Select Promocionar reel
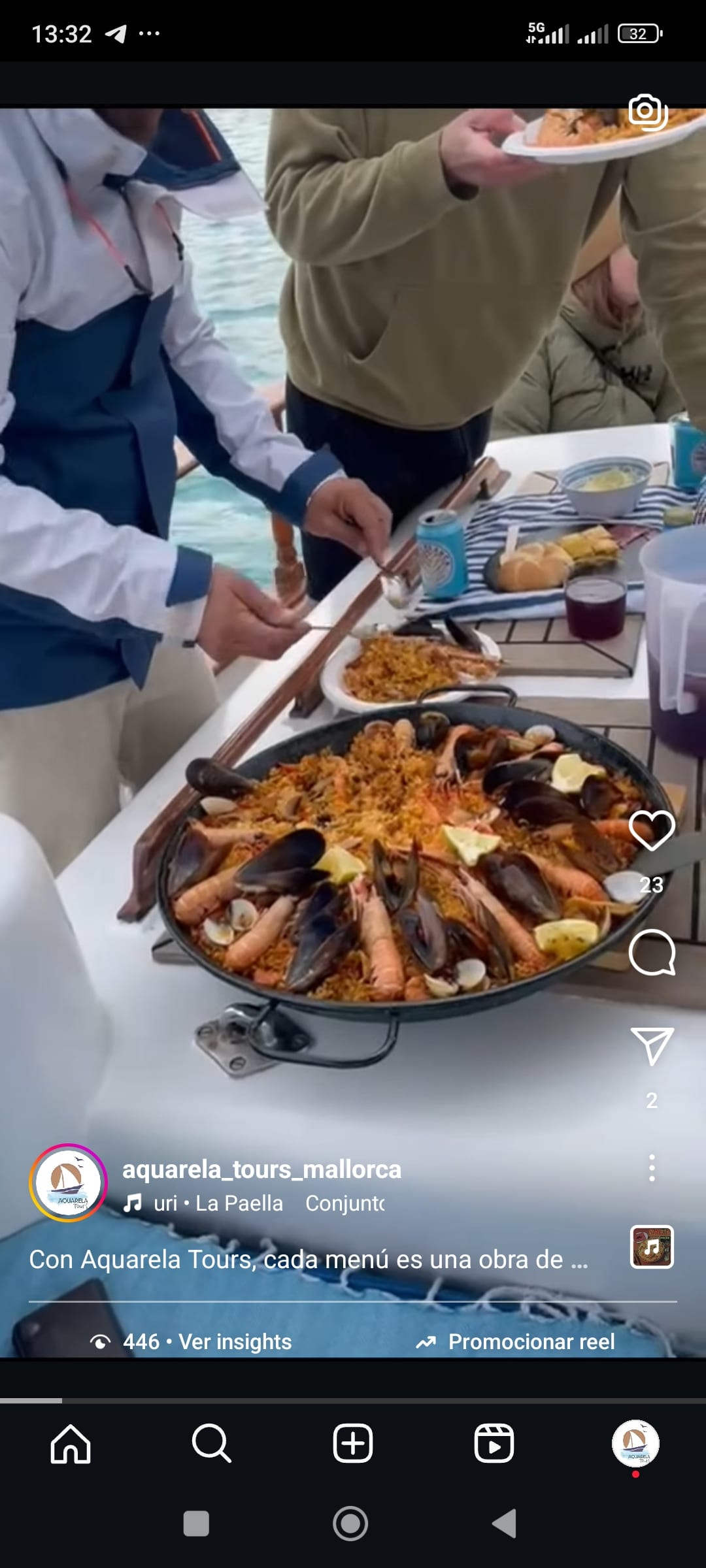The image size is (706, 1568). (x=516, y=1341)
